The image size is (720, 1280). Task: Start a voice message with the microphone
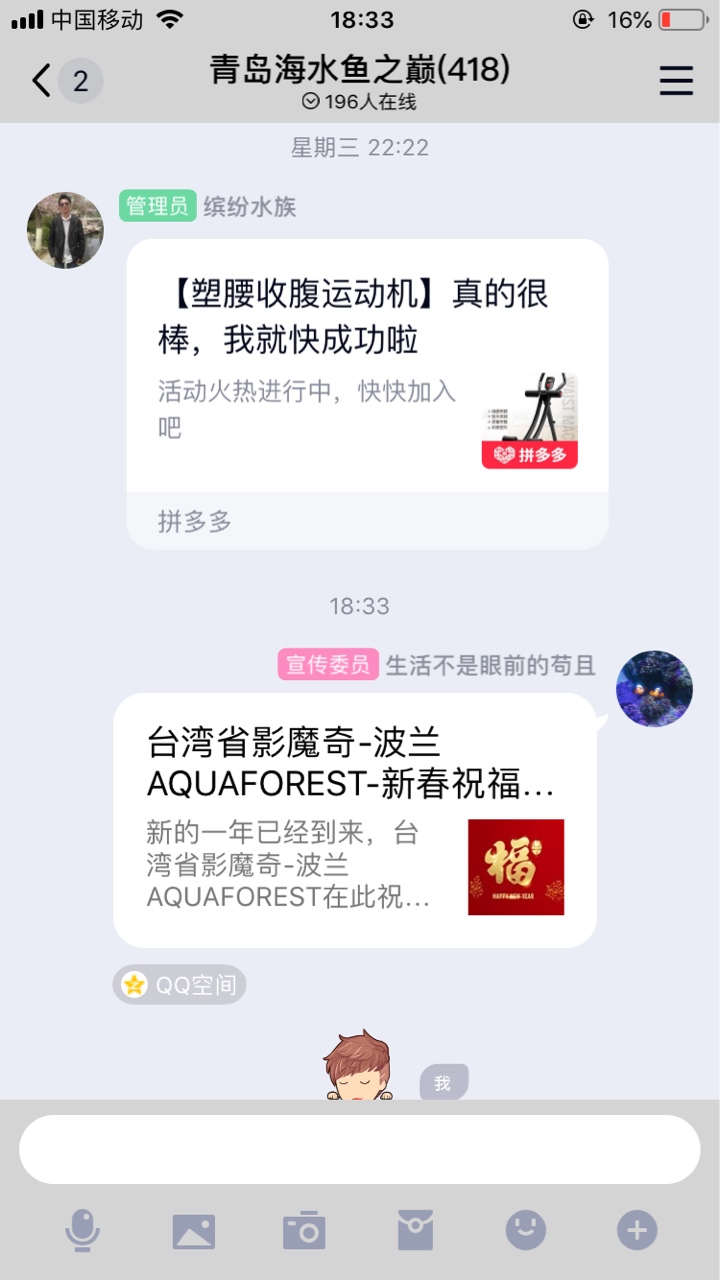coord(82,1230)
